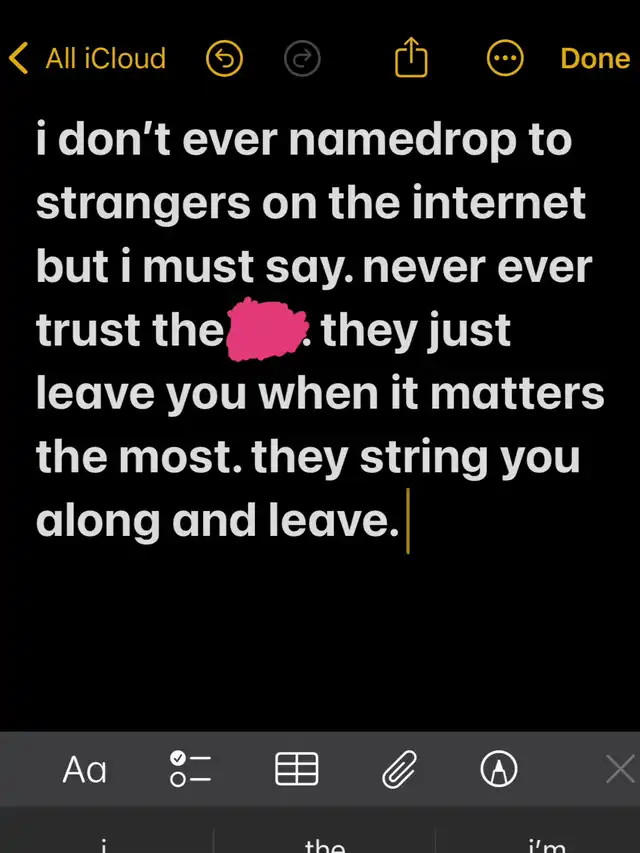640x853 pixels.
Task: Share this note
Action: [x=410, y=60]
